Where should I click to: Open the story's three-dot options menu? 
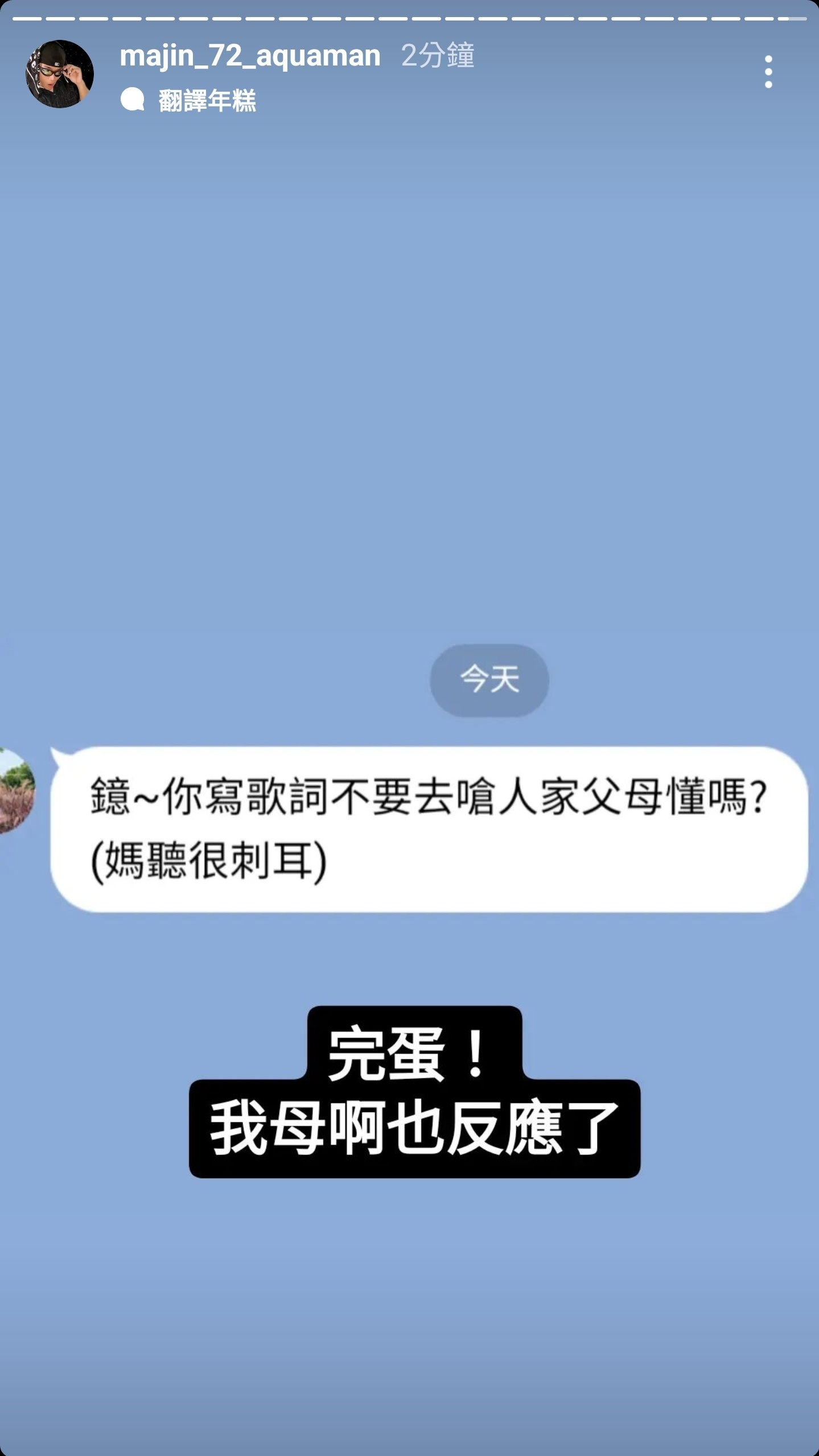[x=768, y=72]
